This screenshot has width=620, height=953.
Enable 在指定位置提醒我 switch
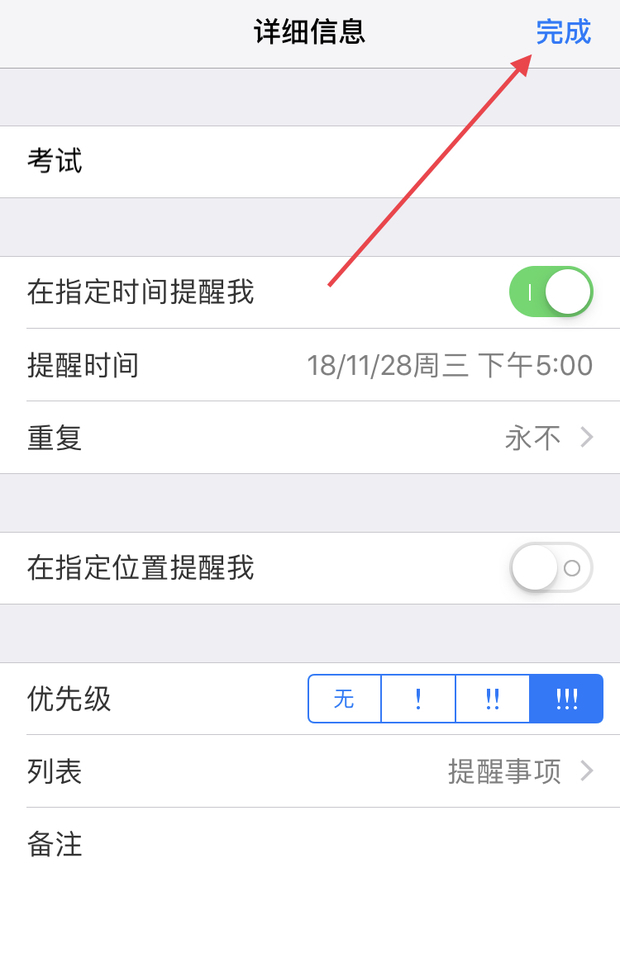coord(551,568)
